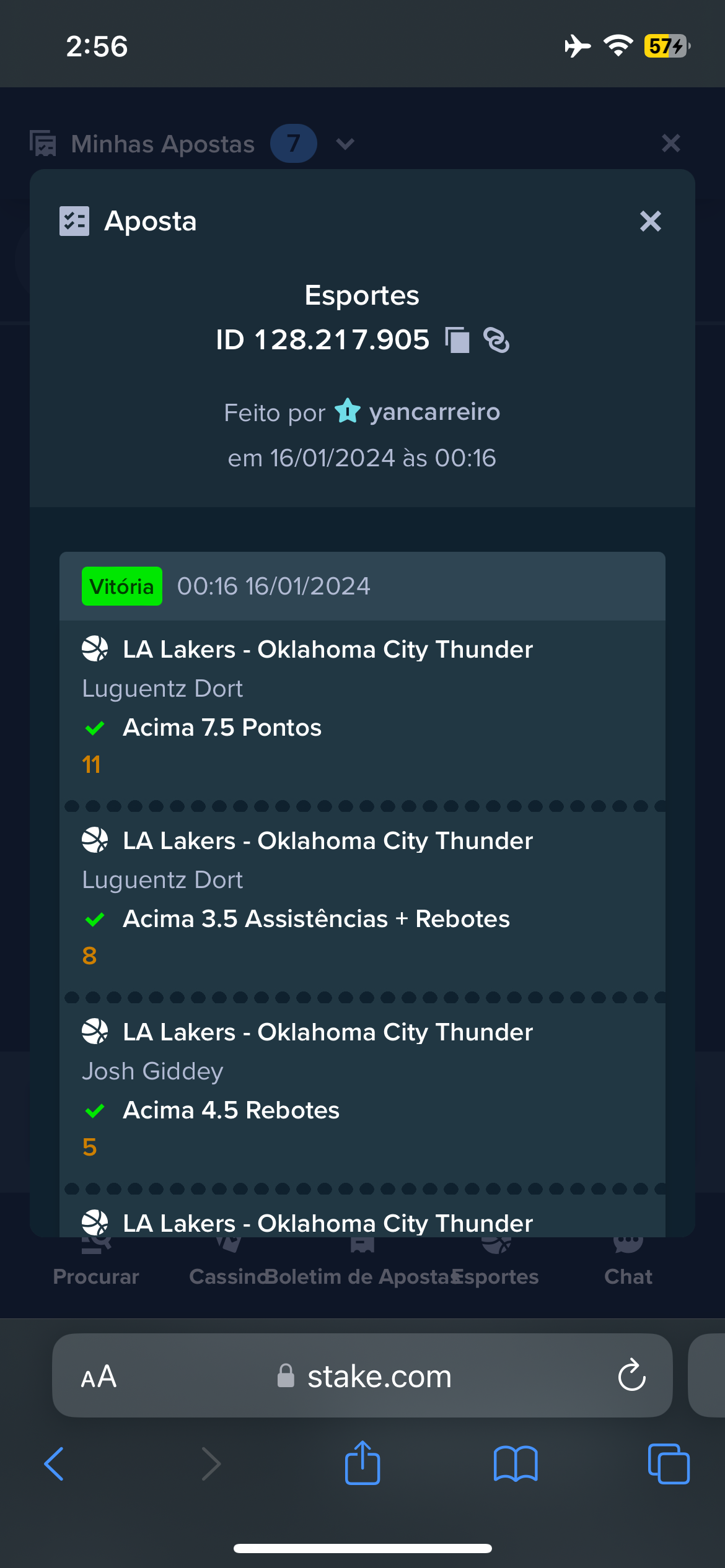The image size is (725, 1568).
Task: Open Safari reader options AA
Action: (x=99, y=1377)
